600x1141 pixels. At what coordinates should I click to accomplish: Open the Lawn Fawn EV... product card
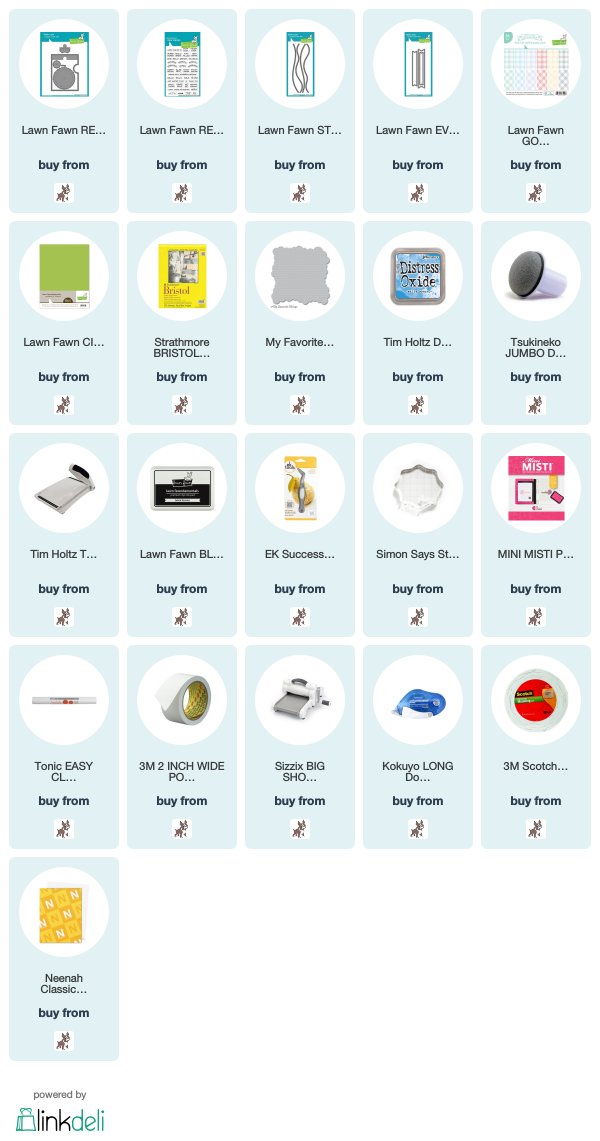coord(417,111)
